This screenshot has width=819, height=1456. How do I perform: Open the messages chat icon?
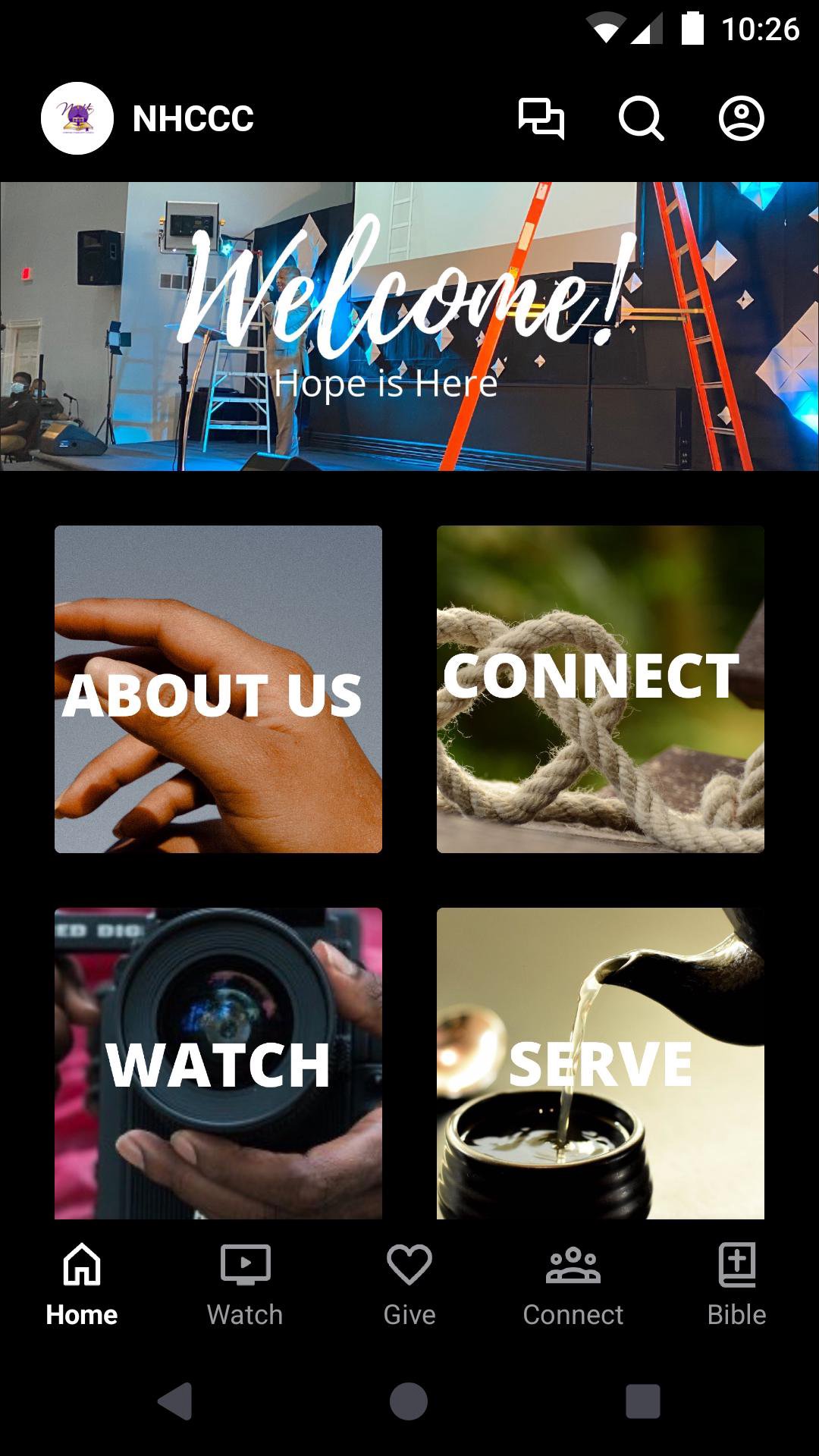[x=541, y=118]
